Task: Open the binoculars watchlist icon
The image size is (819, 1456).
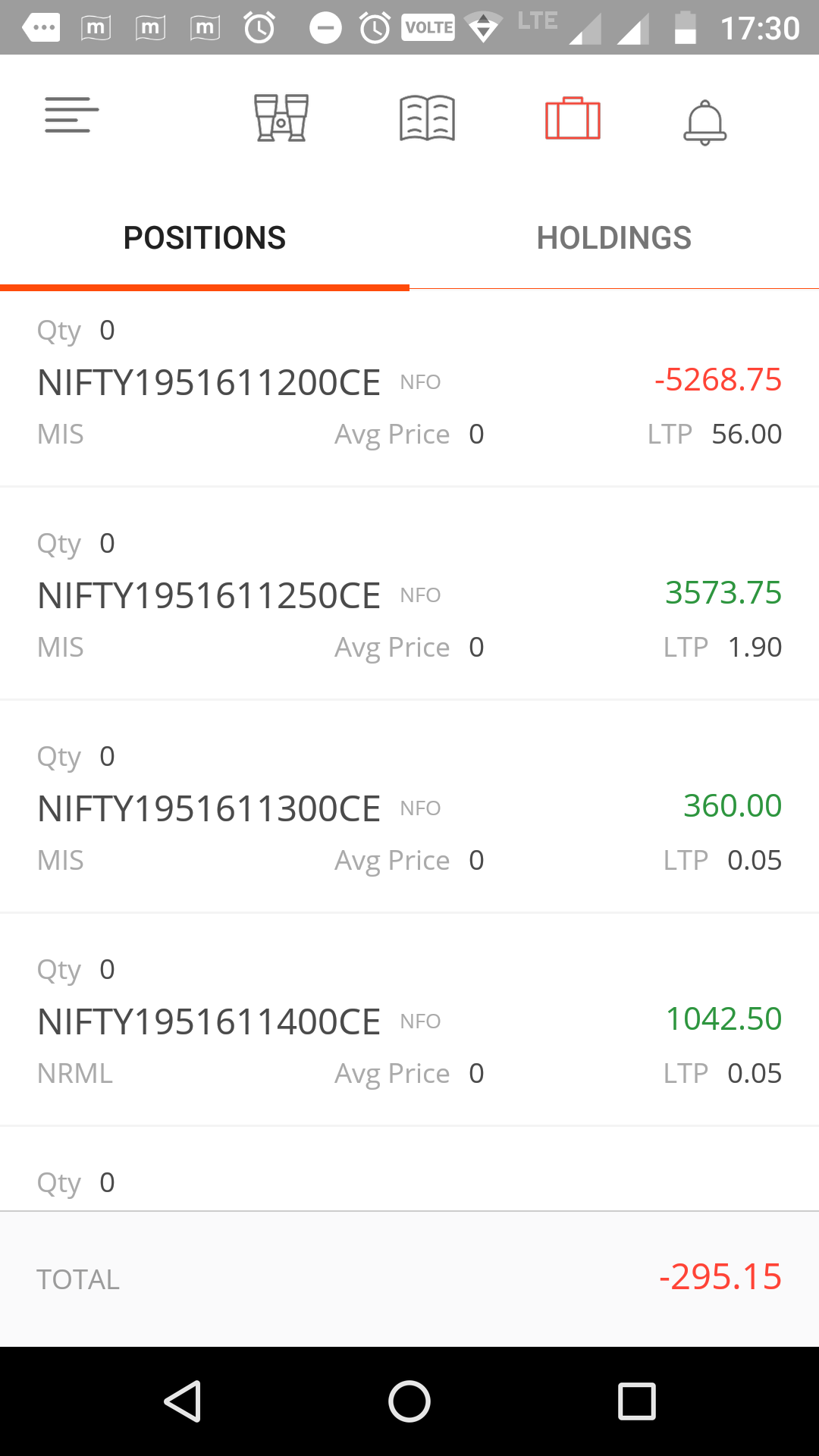Action: pyautogui.click(x=281, y=118)
